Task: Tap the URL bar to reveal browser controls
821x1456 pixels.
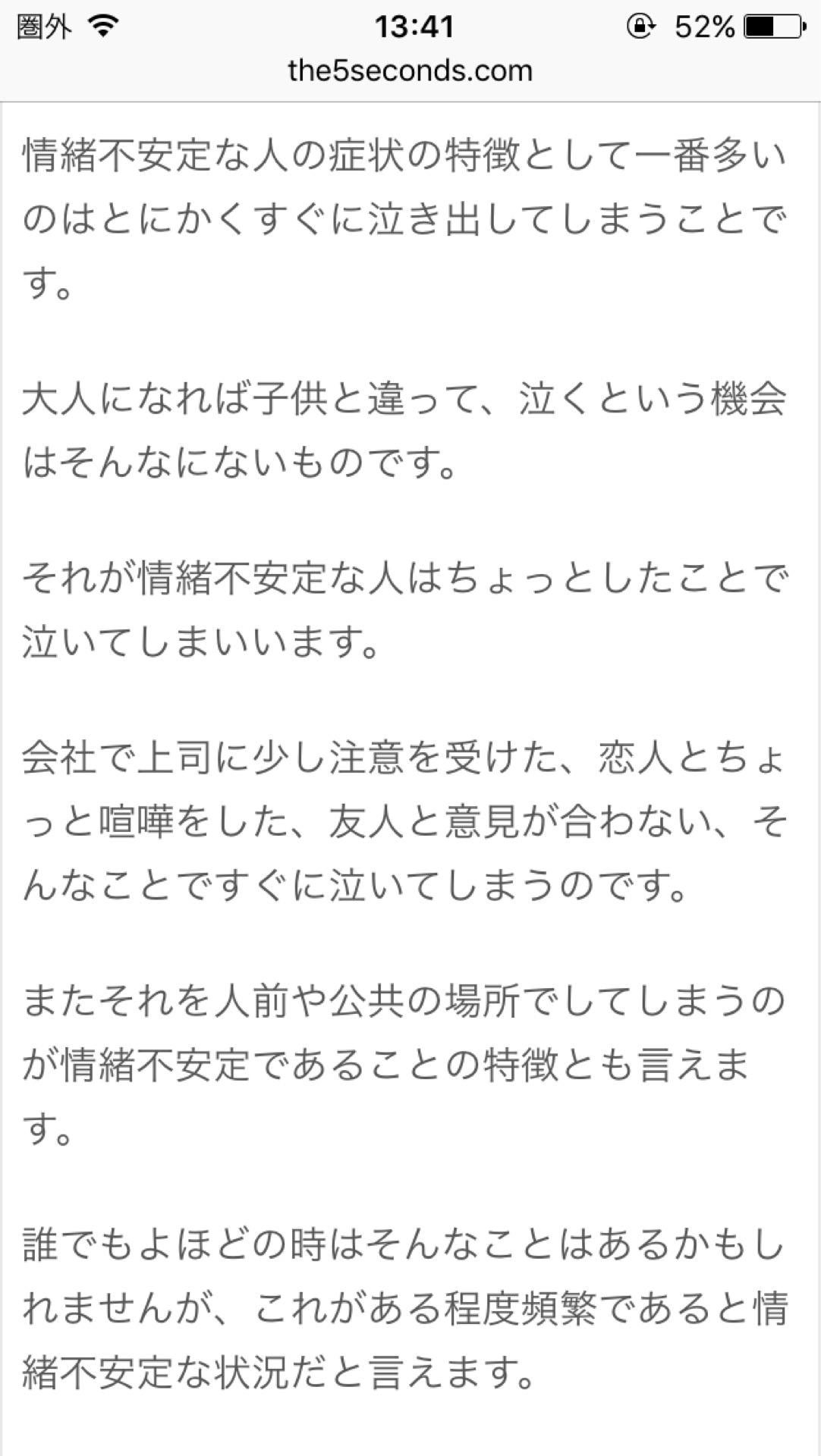Action: pos(410,70)
